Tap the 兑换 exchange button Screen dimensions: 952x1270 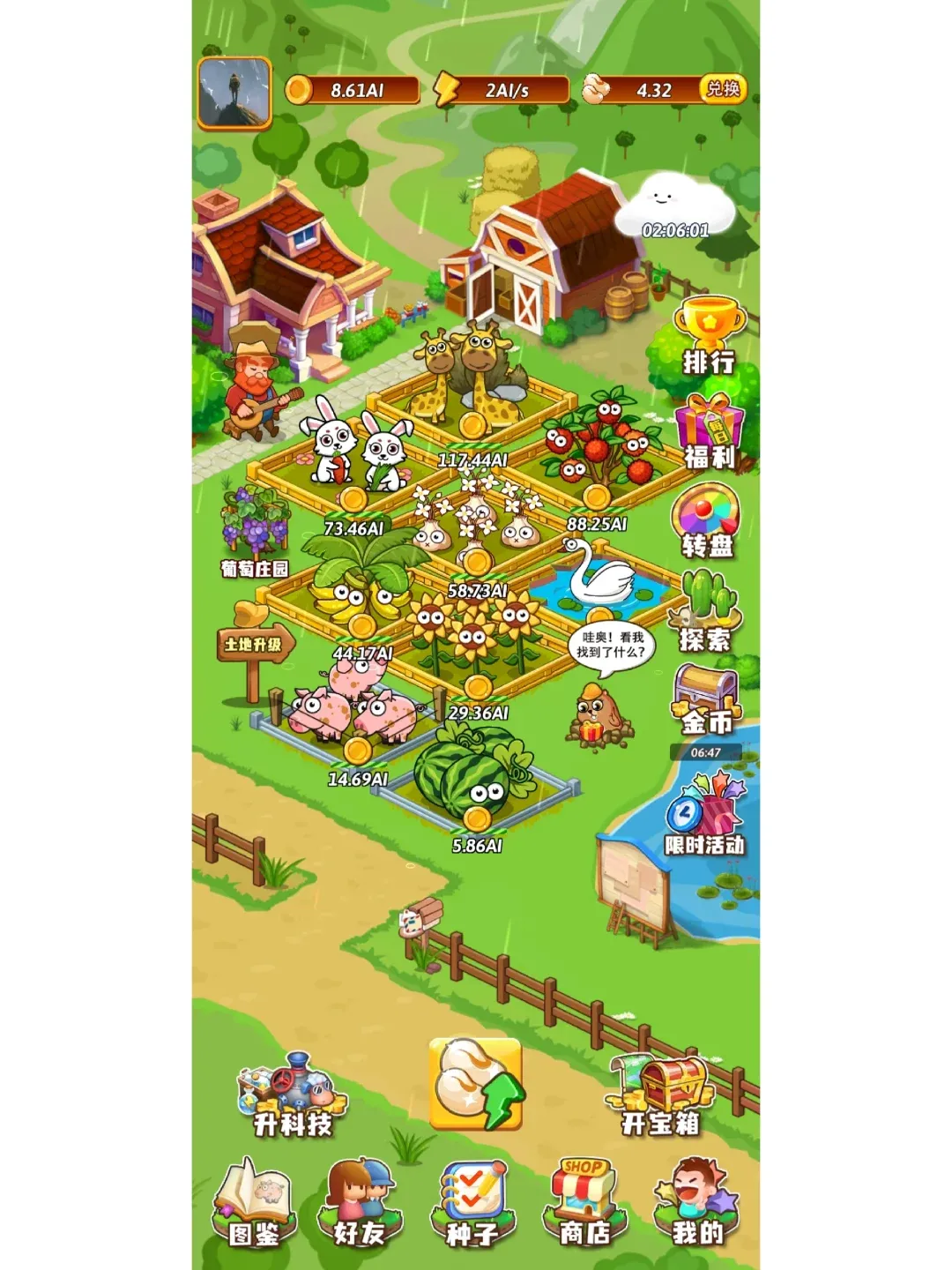[723, 89]
